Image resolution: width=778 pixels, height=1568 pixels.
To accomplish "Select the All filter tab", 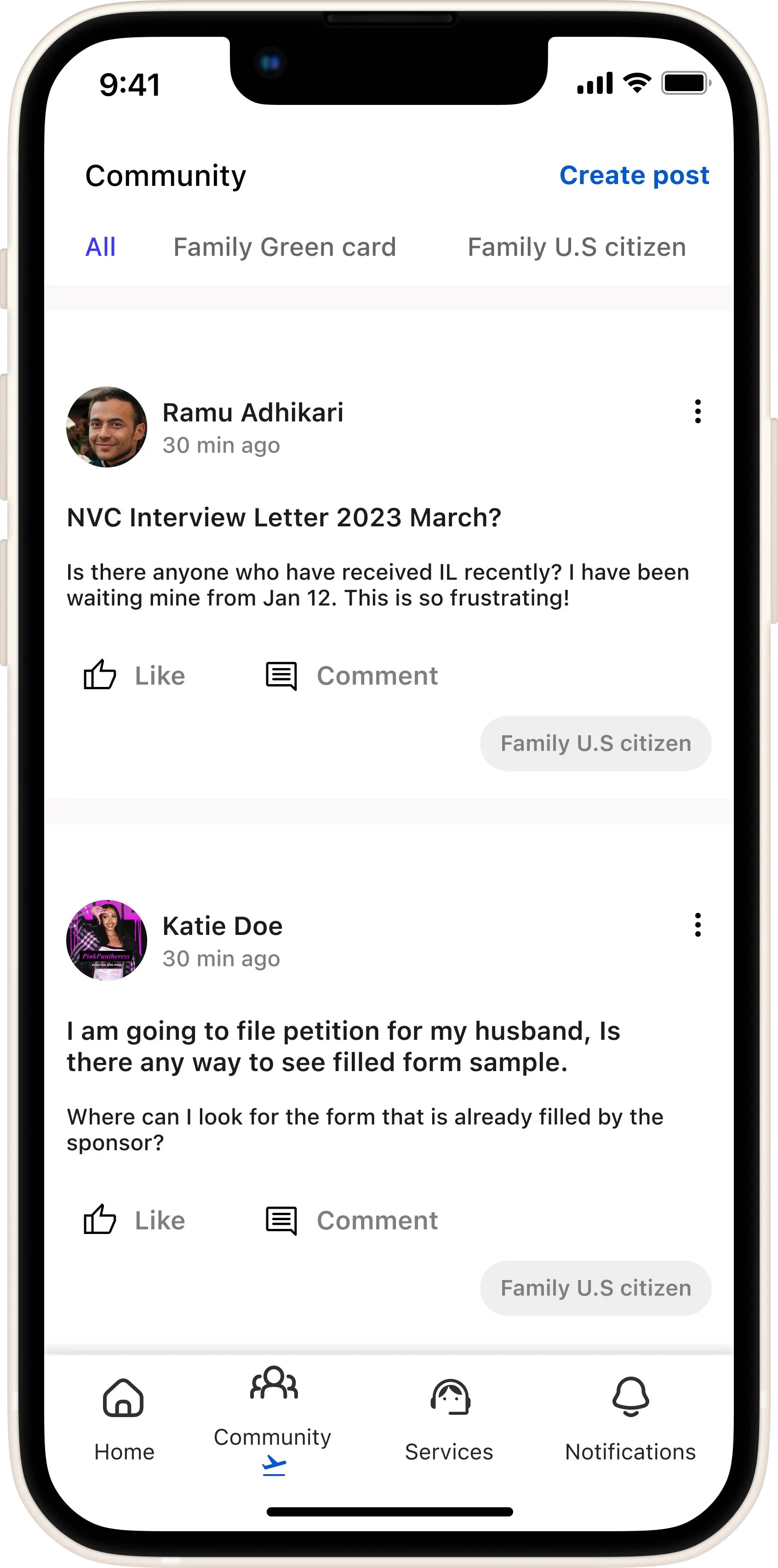I will [100, 247].
